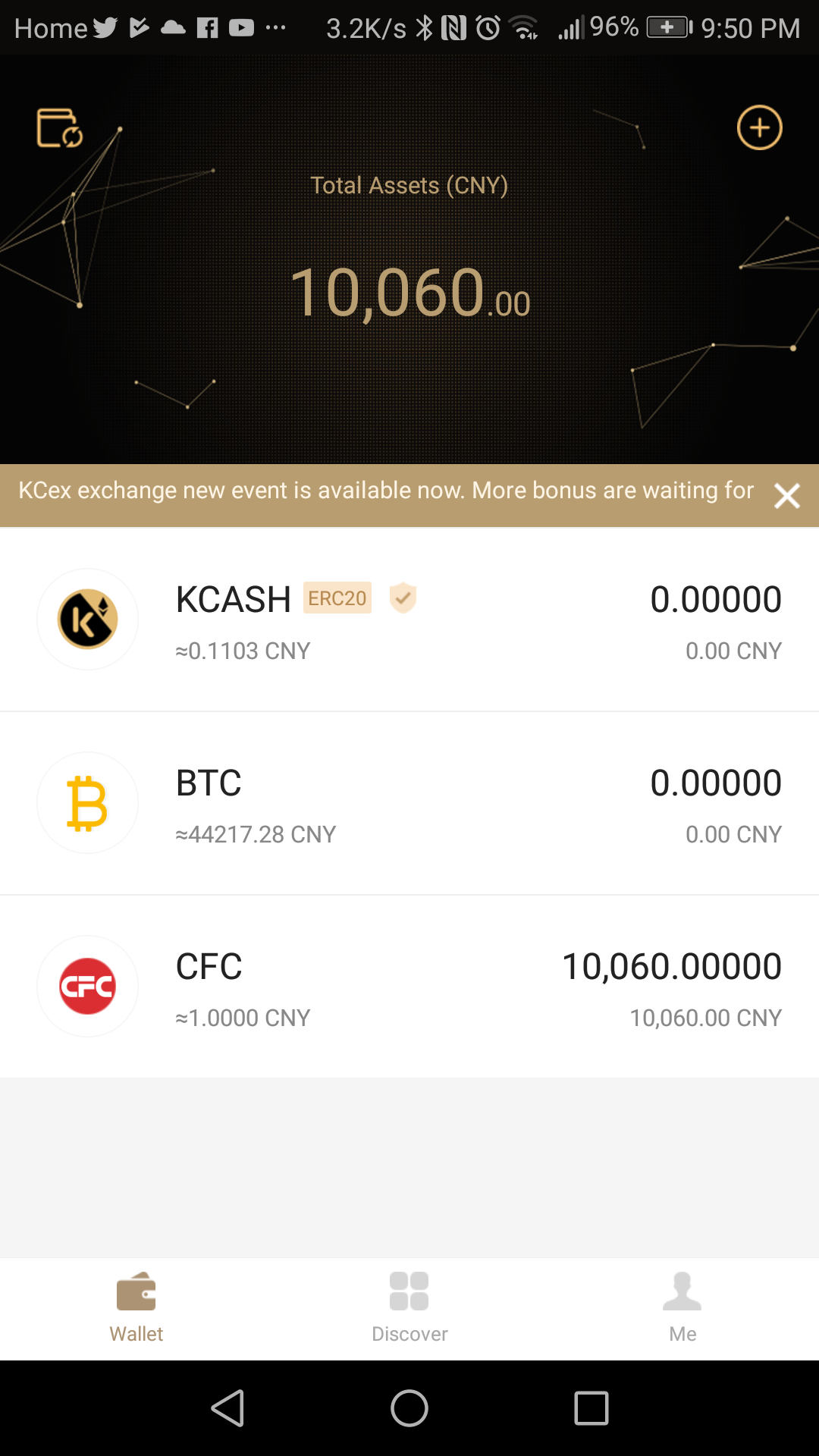Open the BTC asset row

point(409,803)
